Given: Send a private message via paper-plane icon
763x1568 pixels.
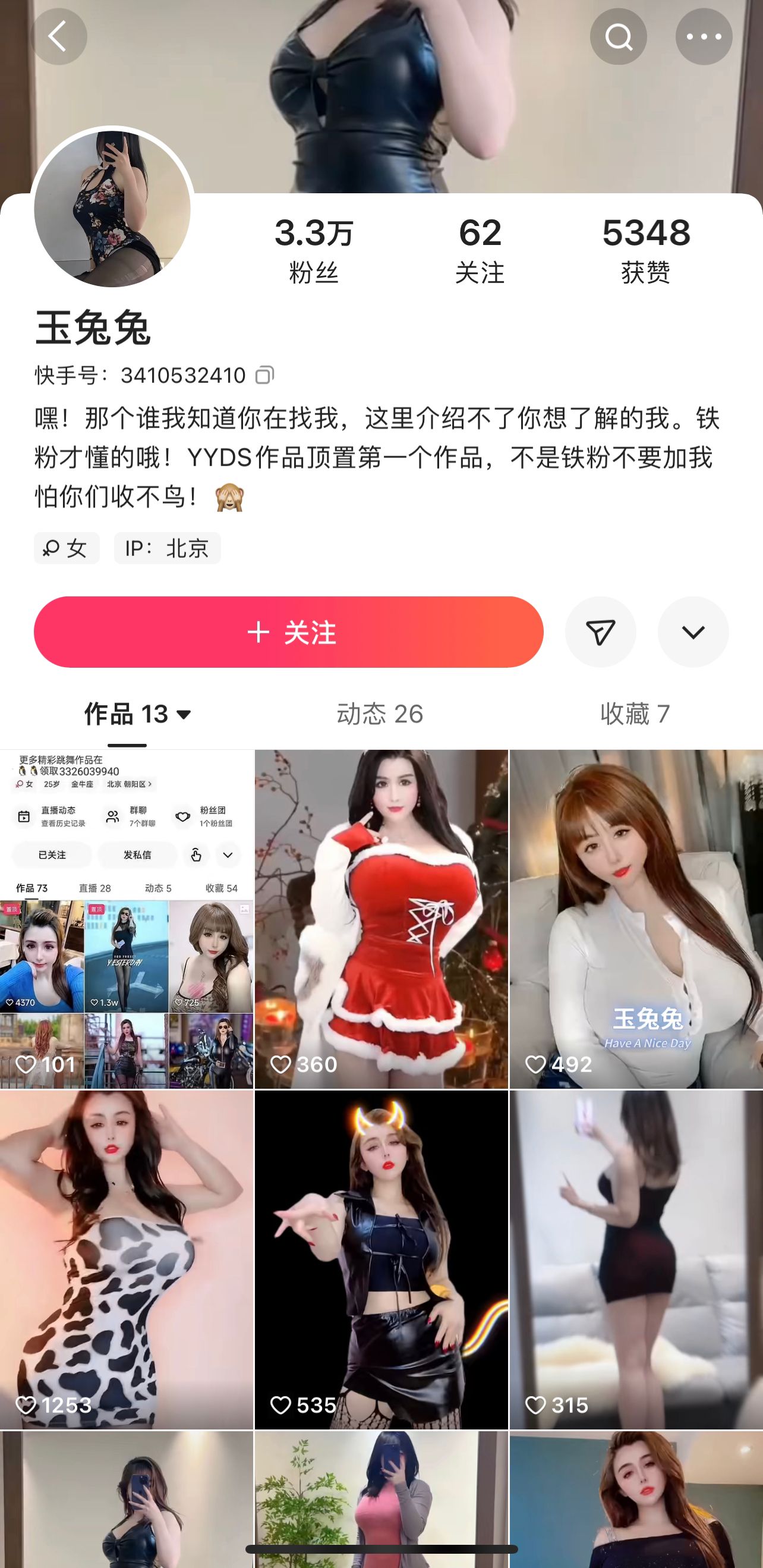Looking at the screenshot, I should point(601,632).
